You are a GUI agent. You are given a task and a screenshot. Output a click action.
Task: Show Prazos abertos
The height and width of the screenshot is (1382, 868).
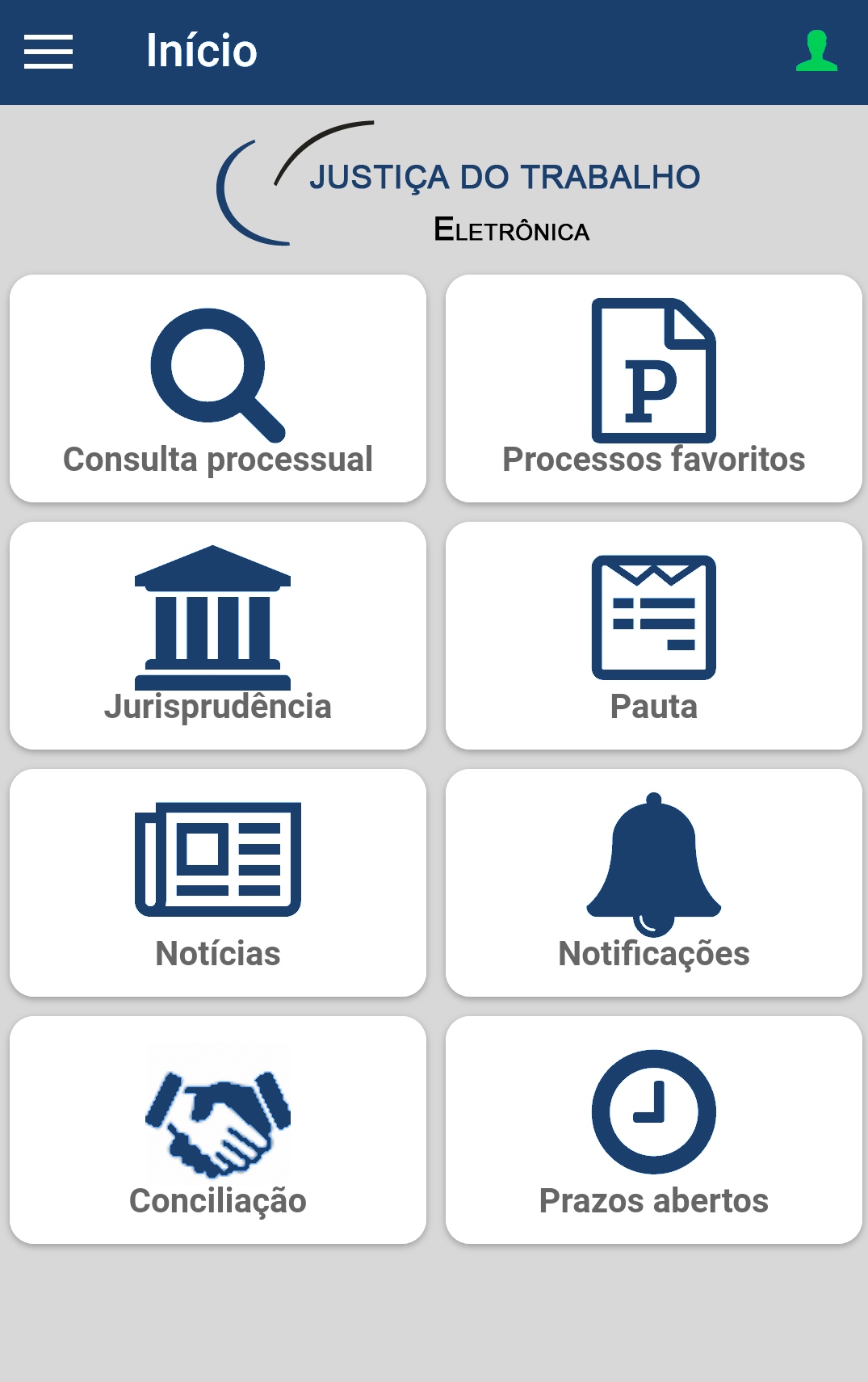pos(654,1130)
